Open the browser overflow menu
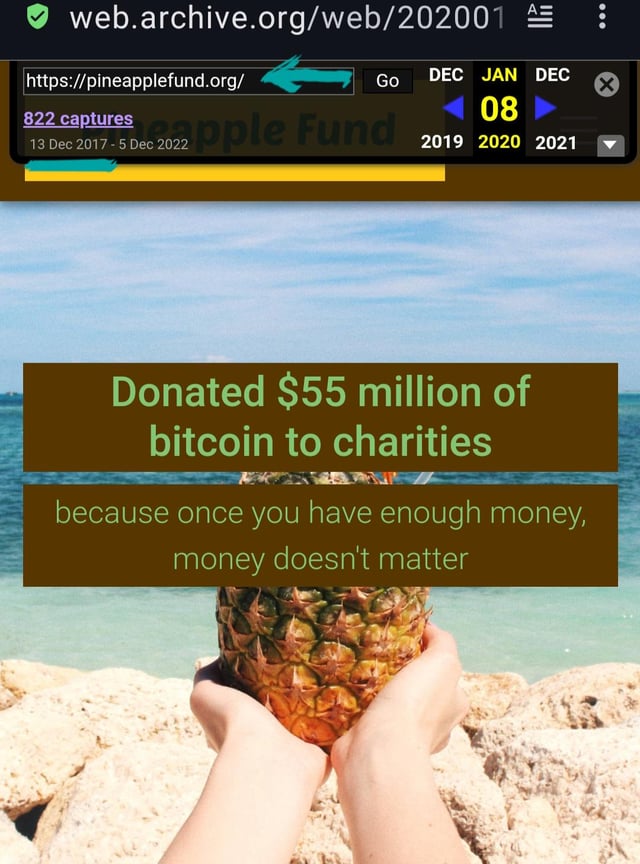This screenshot has height=864, width=640. point(602,17)
